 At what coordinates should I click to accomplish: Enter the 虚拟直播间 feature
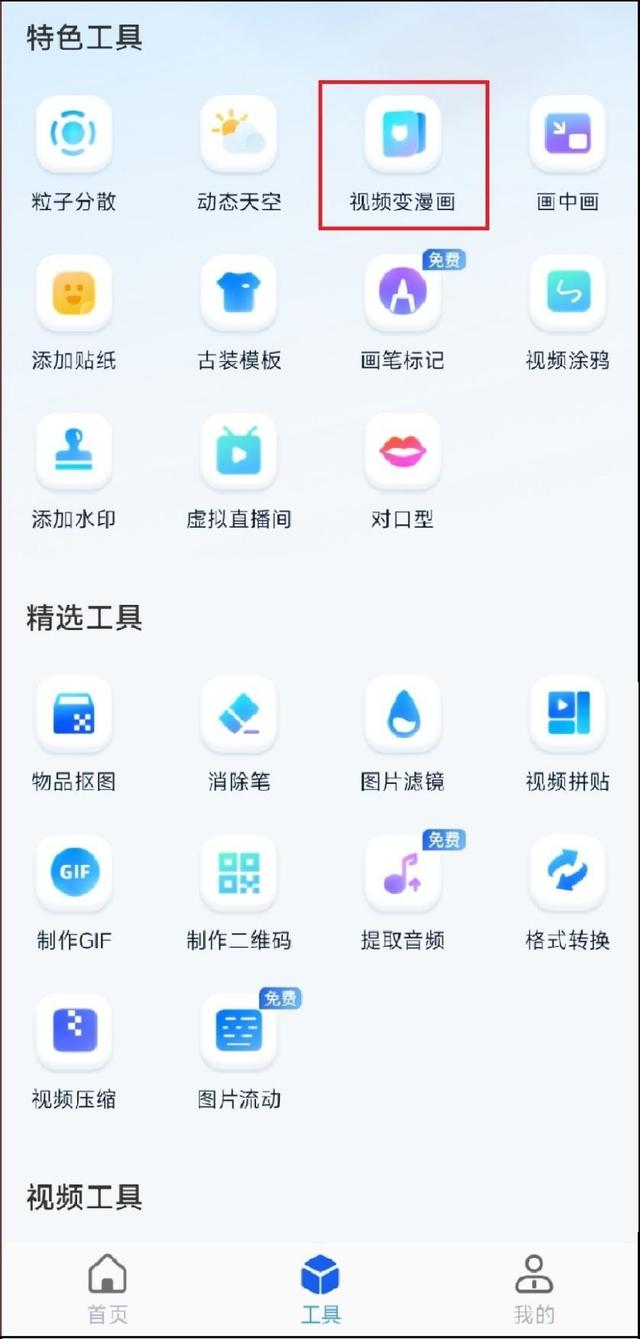(x=239, y=452)
